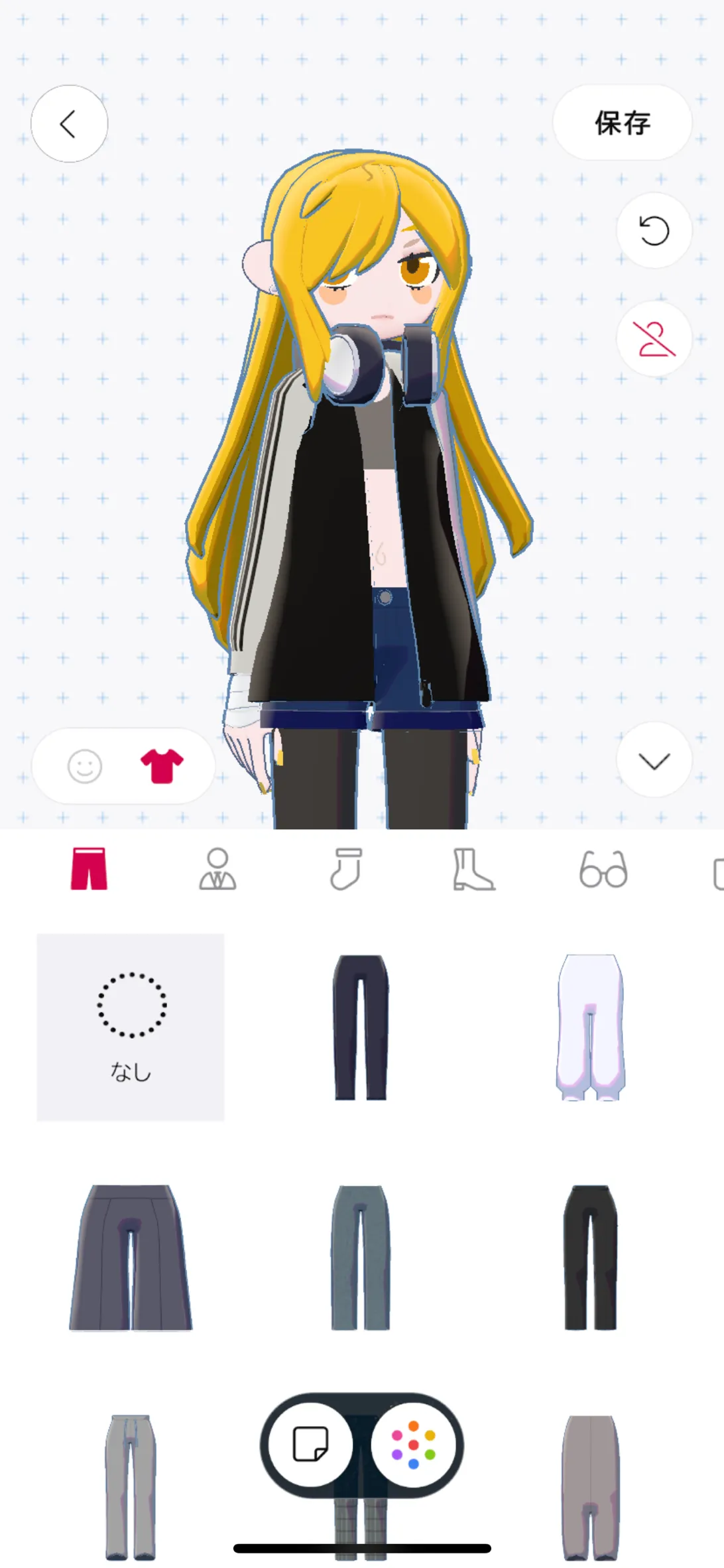Screen dimensions: 724x1568
Task: Select the black slim pants
Action: [590, 1258]
